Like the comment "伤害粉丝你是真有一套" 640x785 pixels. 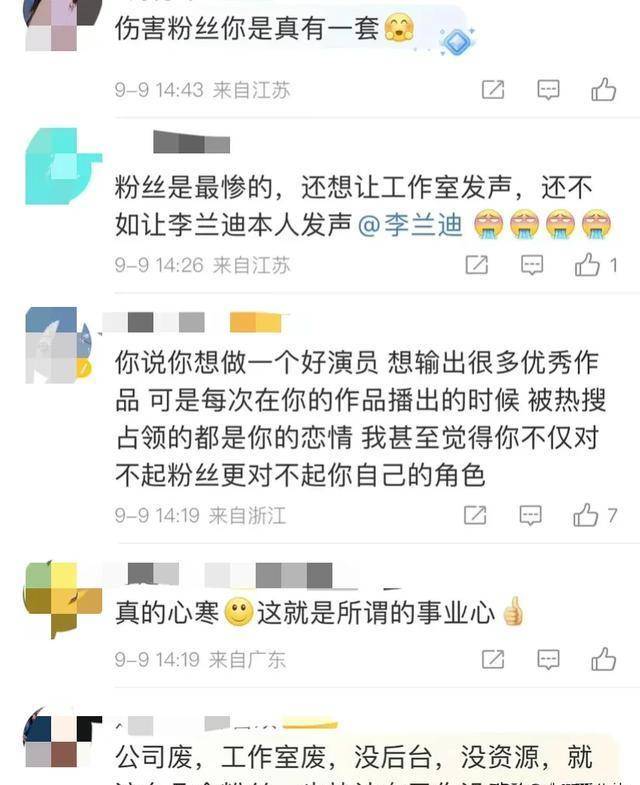click(603, 90)
